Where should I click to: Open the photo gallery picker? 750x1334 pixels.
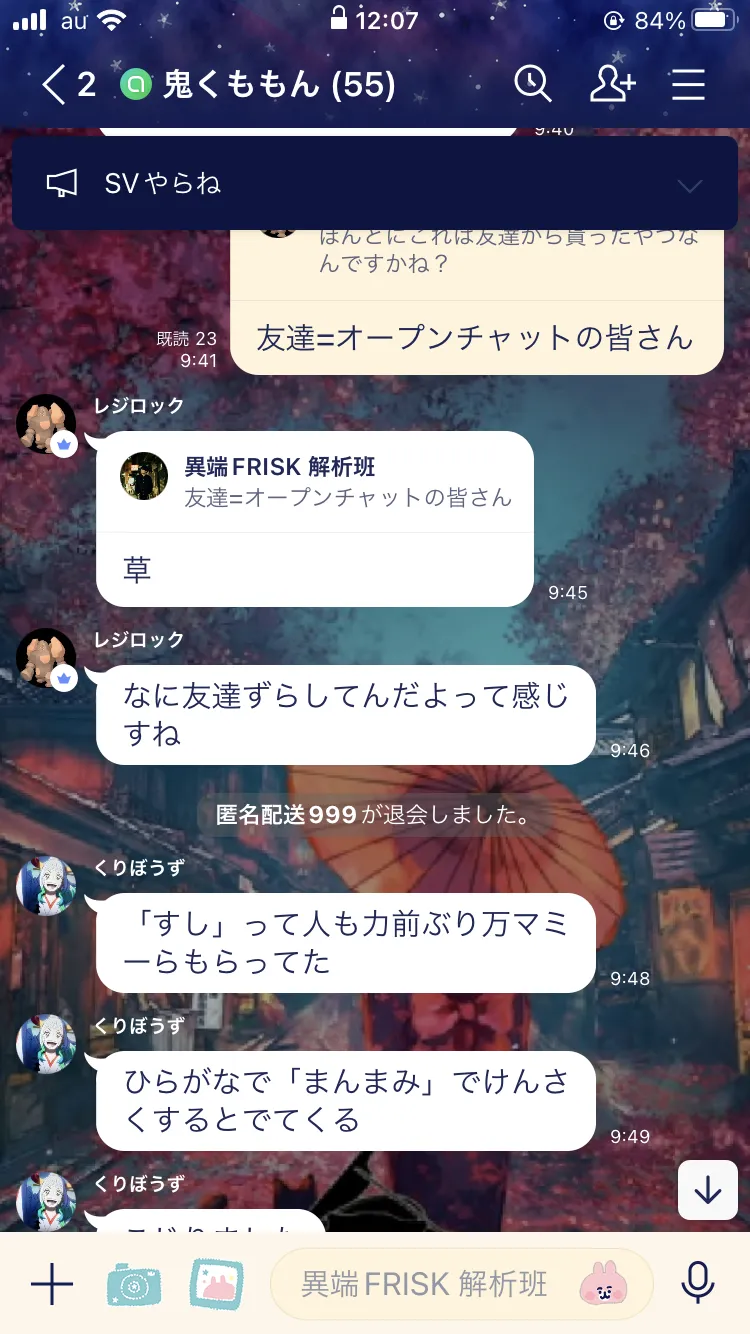coord(216,1284)
